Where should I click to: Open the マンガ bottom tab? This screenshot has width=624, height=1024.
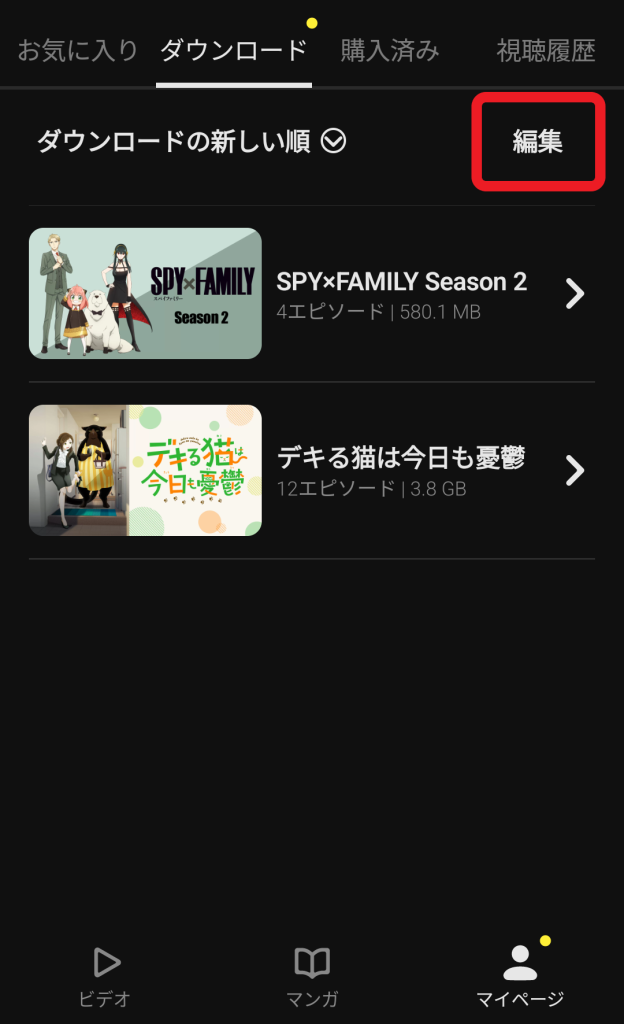pos(312,976)
